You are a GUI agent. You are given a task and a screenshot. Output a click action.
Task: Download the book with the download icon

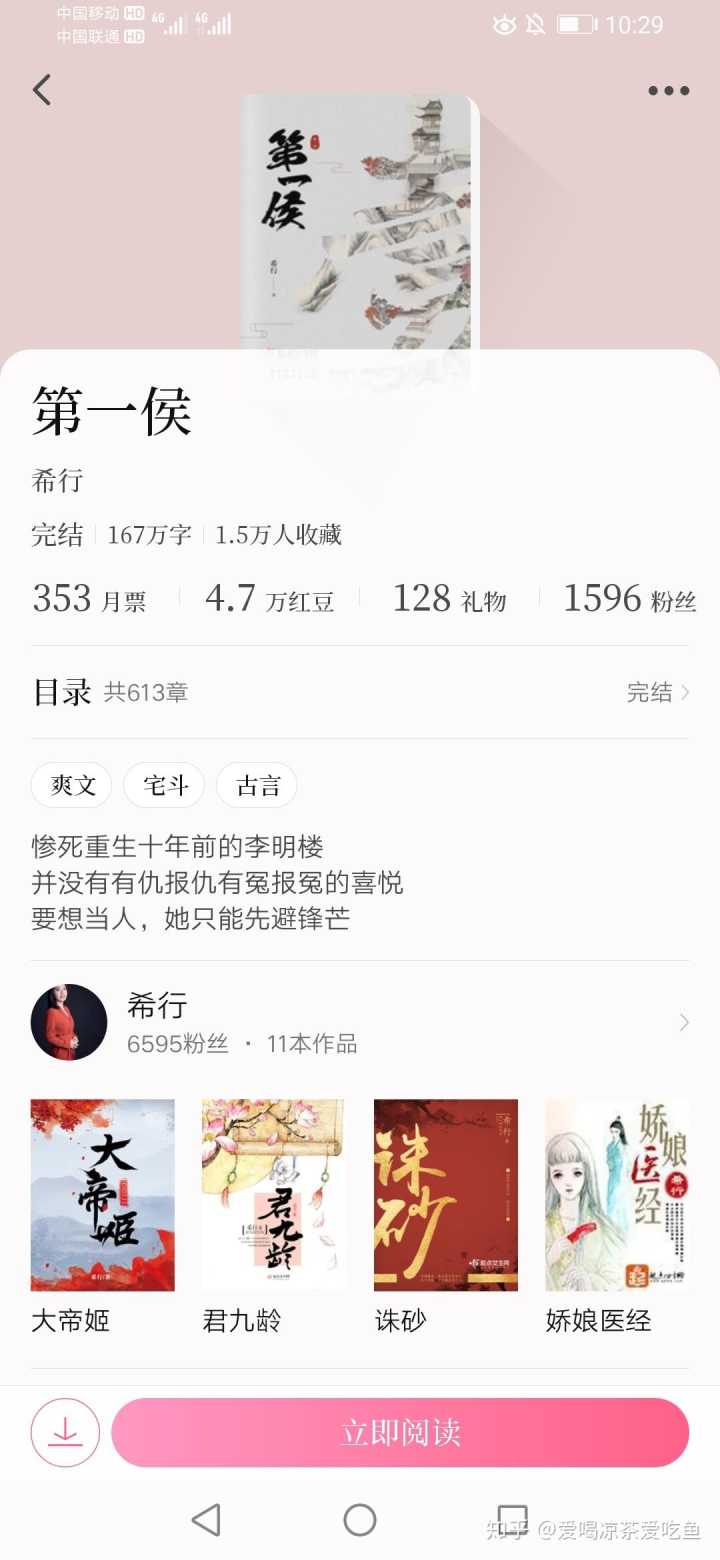point(66,1432)
